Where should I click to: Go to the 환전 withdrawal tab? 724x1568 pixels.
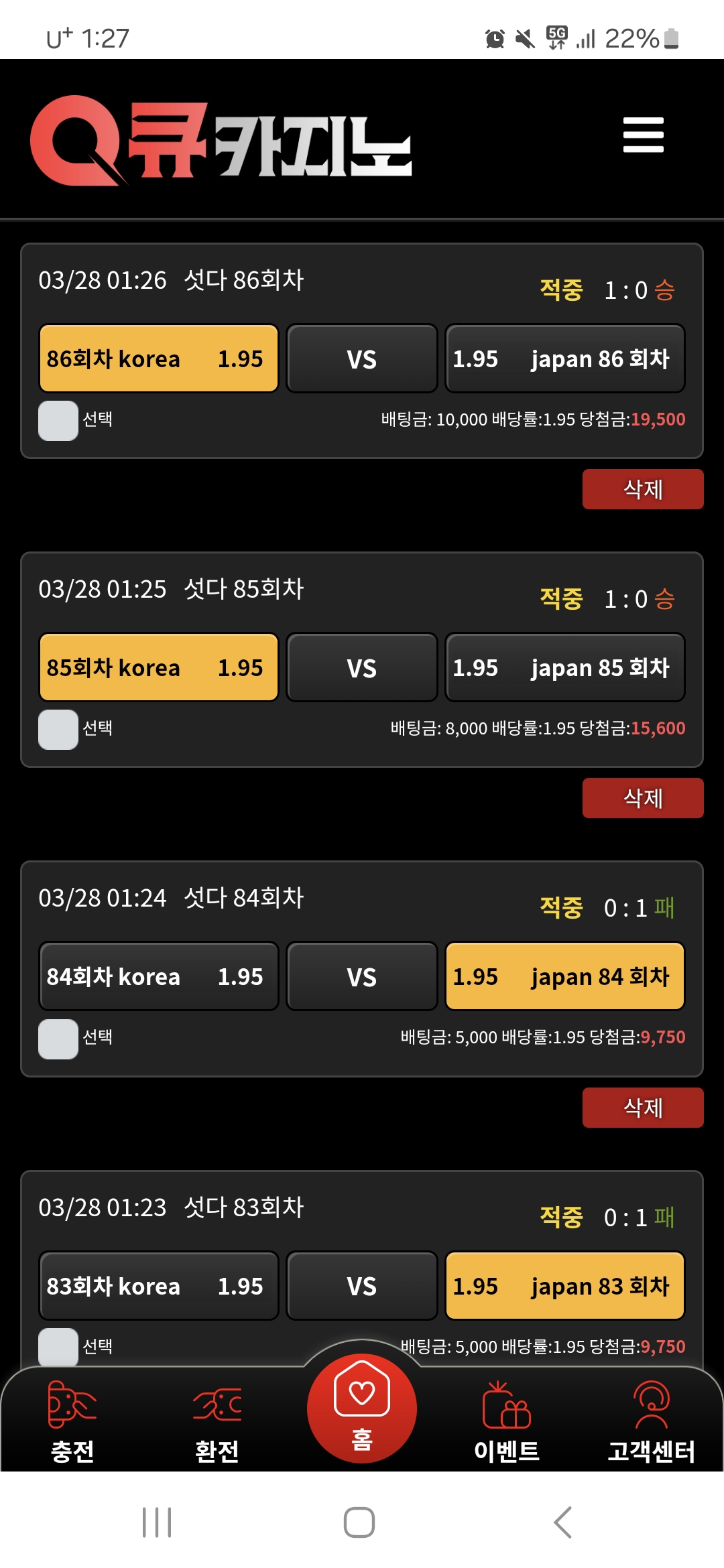pyautogui.click(x=217, y=1422)
